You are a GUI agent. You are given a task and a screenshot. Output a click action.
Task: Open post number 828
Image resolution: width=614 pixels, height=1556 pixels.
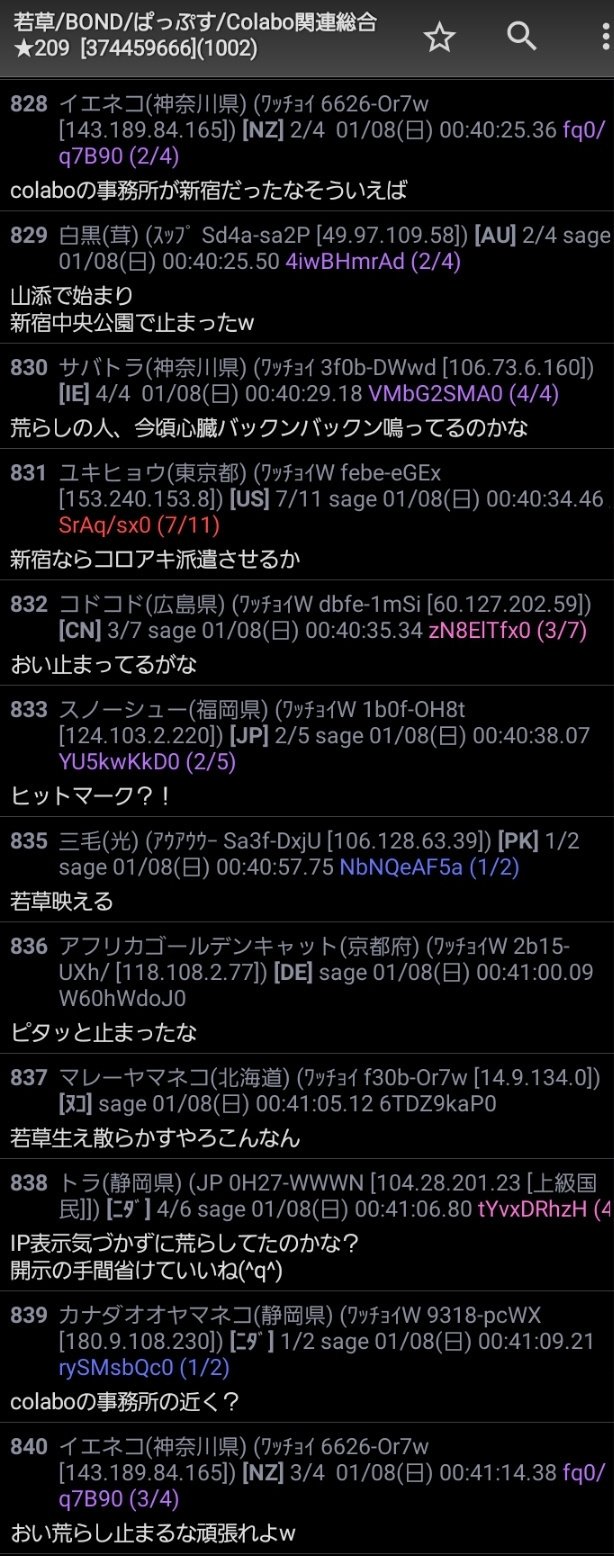28,103
